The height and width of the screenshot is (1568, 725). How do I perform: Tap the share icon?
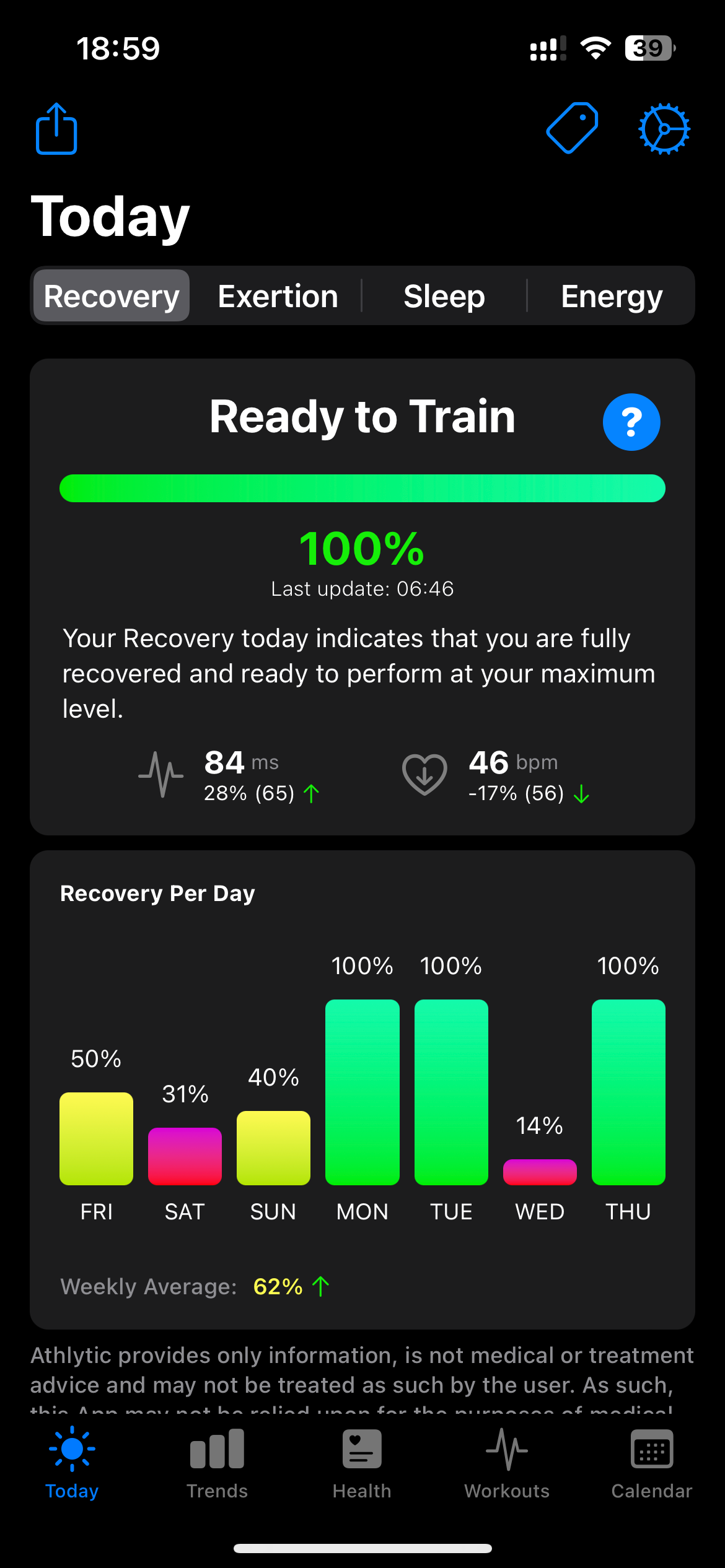click(x=56, y=129)
